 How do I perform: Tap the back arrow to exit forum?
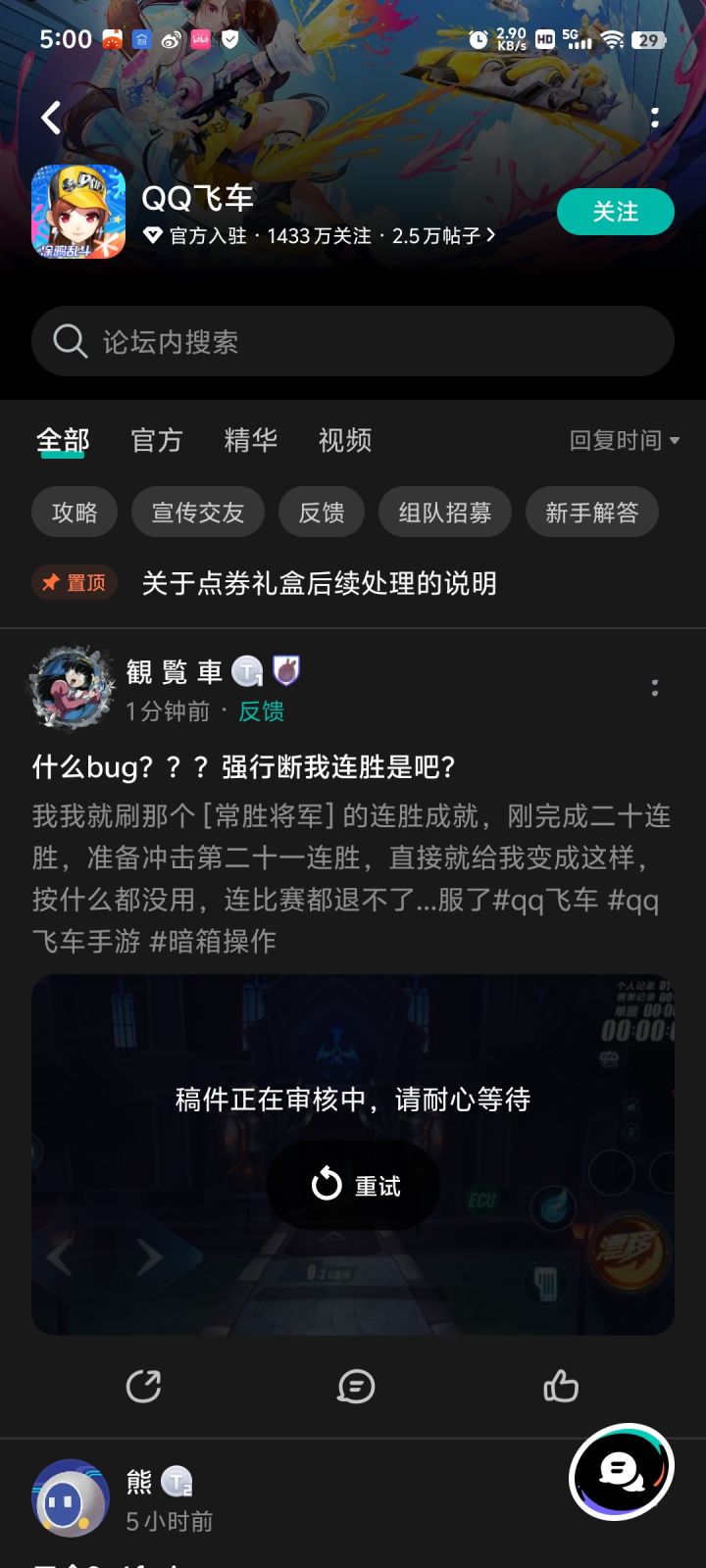(49, 117)
